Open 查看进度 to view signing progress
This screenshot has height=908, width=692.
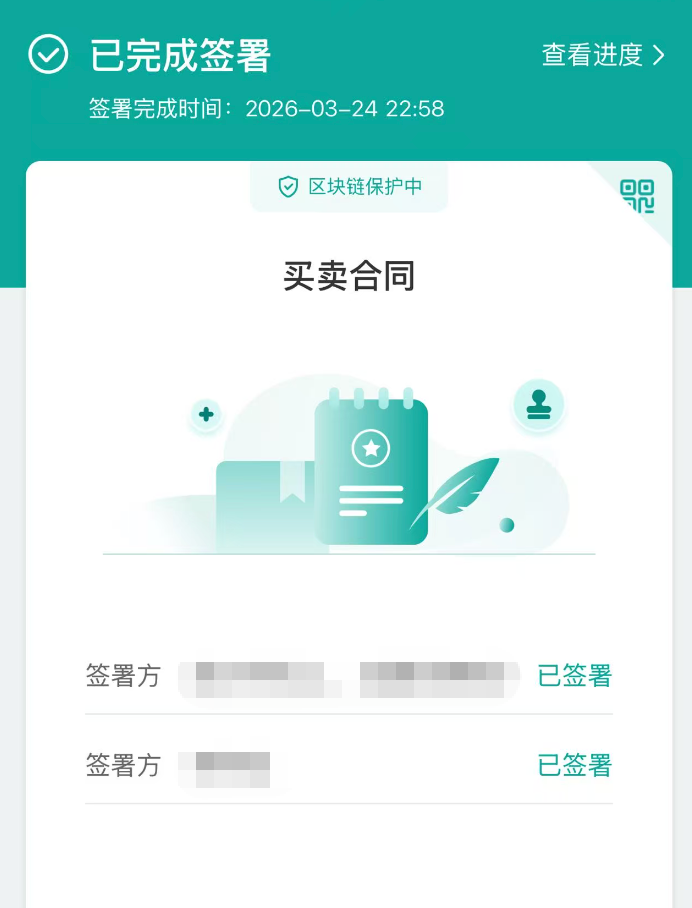pyautogui.click(x=602, y=55)
